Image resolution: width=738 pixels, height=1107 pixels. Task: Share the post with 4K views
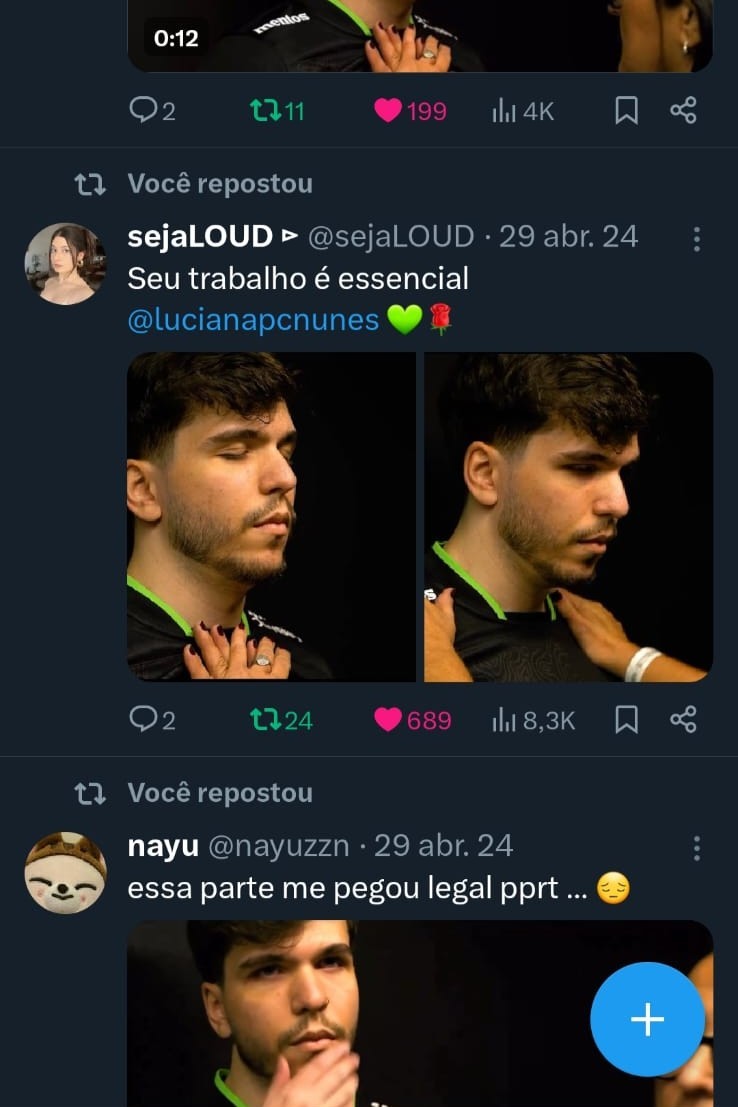(x=683, y=110)
